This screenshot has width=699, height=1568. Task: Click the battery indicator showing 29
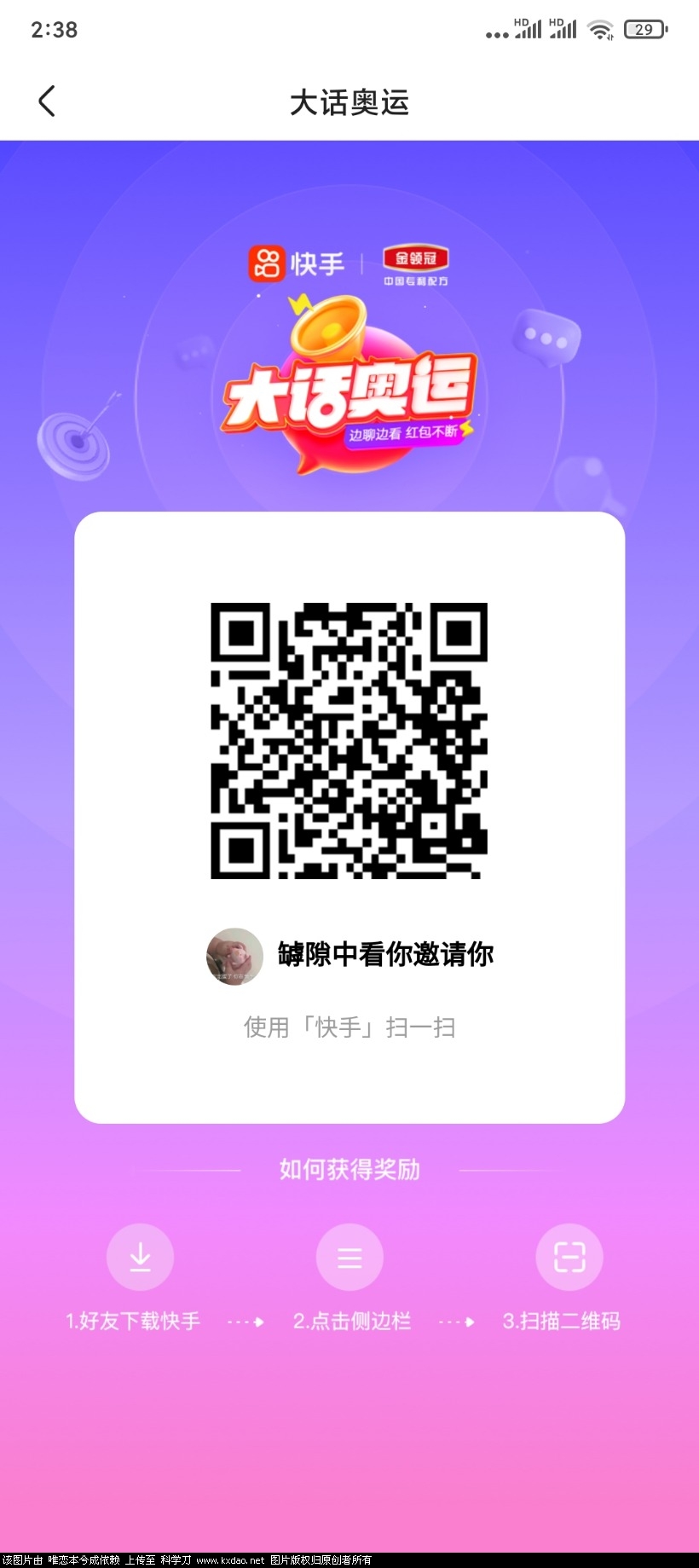(x=645, y=27)
